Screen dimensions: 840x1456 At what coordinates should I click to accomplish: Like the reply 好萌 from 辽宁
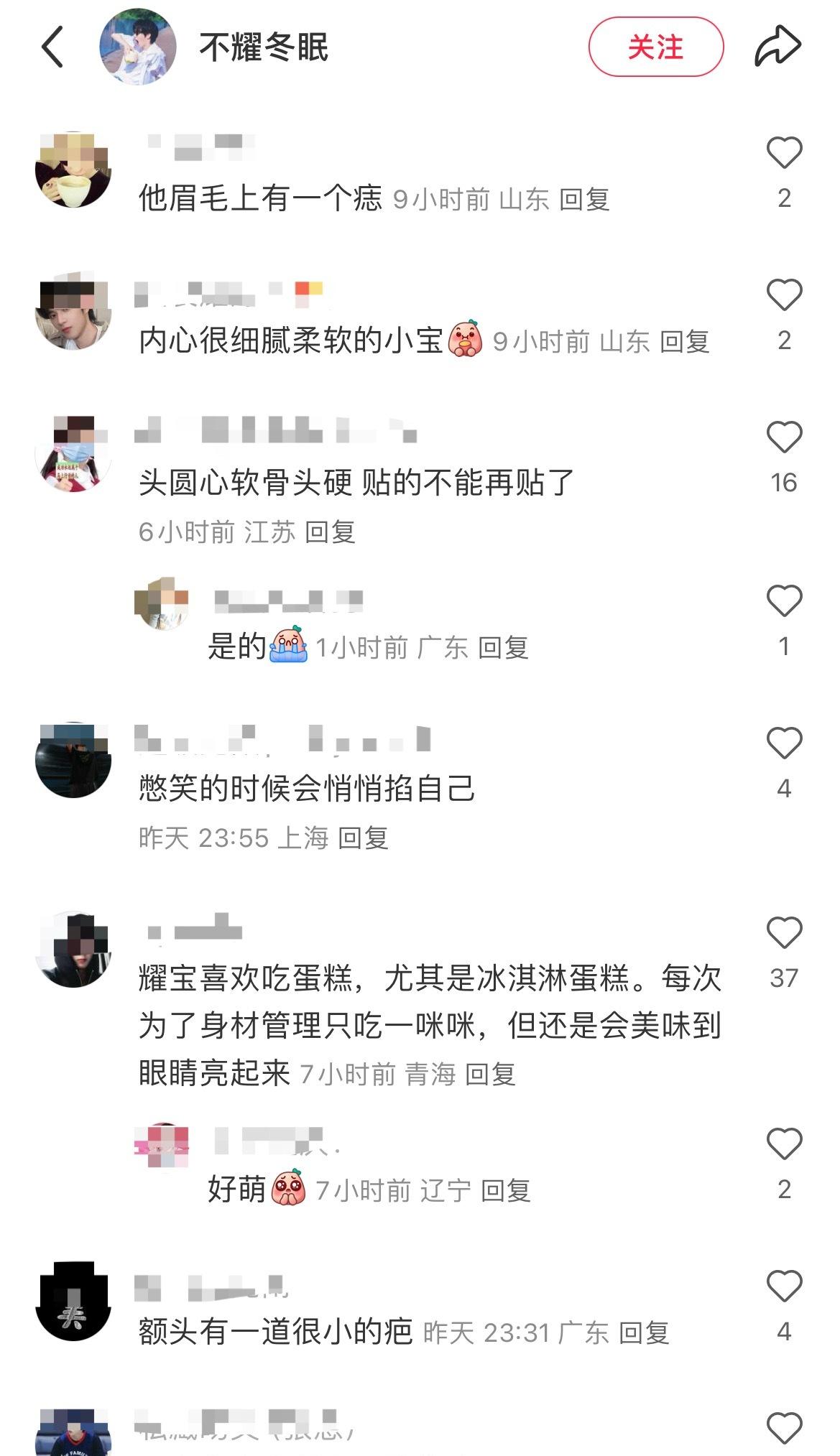(x=784, y=1144)
